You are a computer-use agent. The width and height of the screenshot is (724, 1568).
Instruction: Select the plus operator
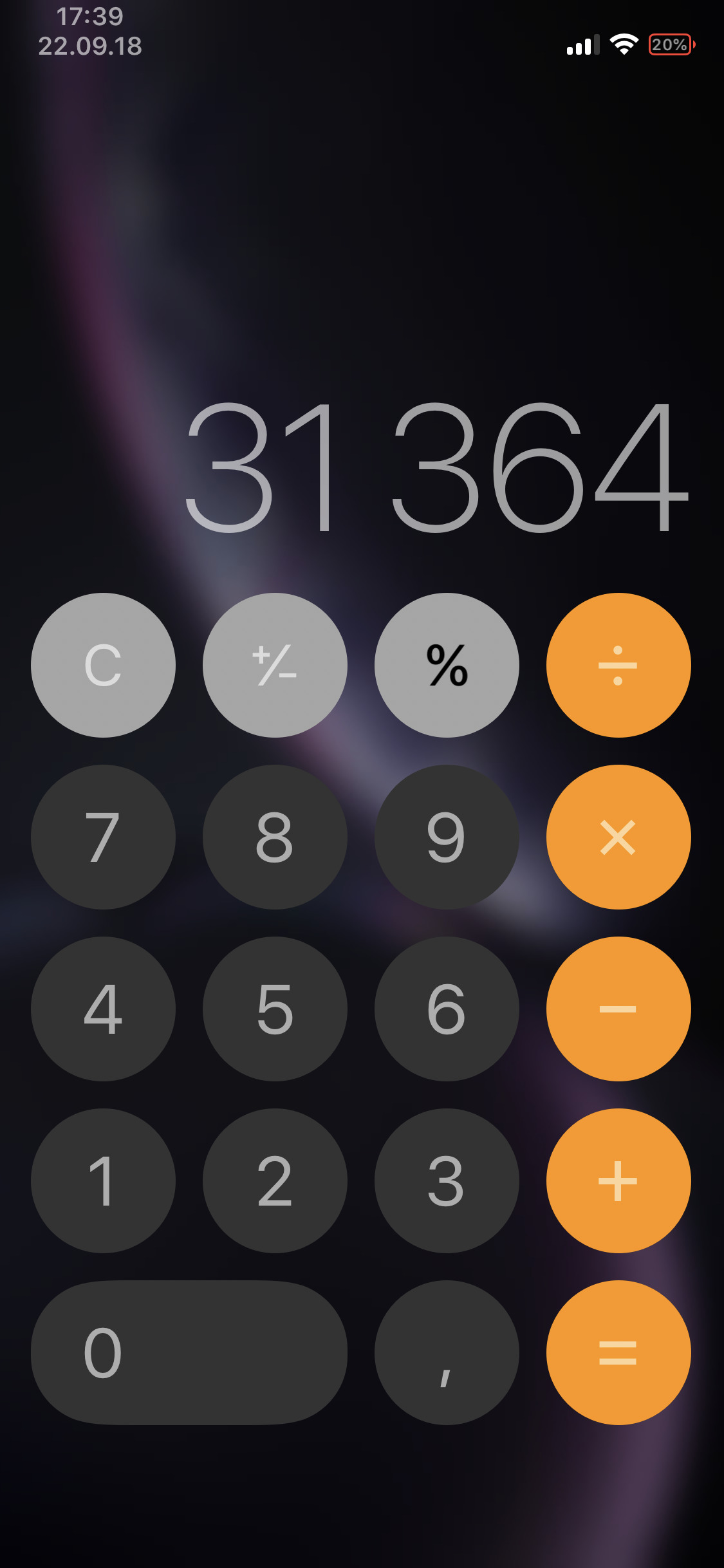click(x=618, y=1181)
